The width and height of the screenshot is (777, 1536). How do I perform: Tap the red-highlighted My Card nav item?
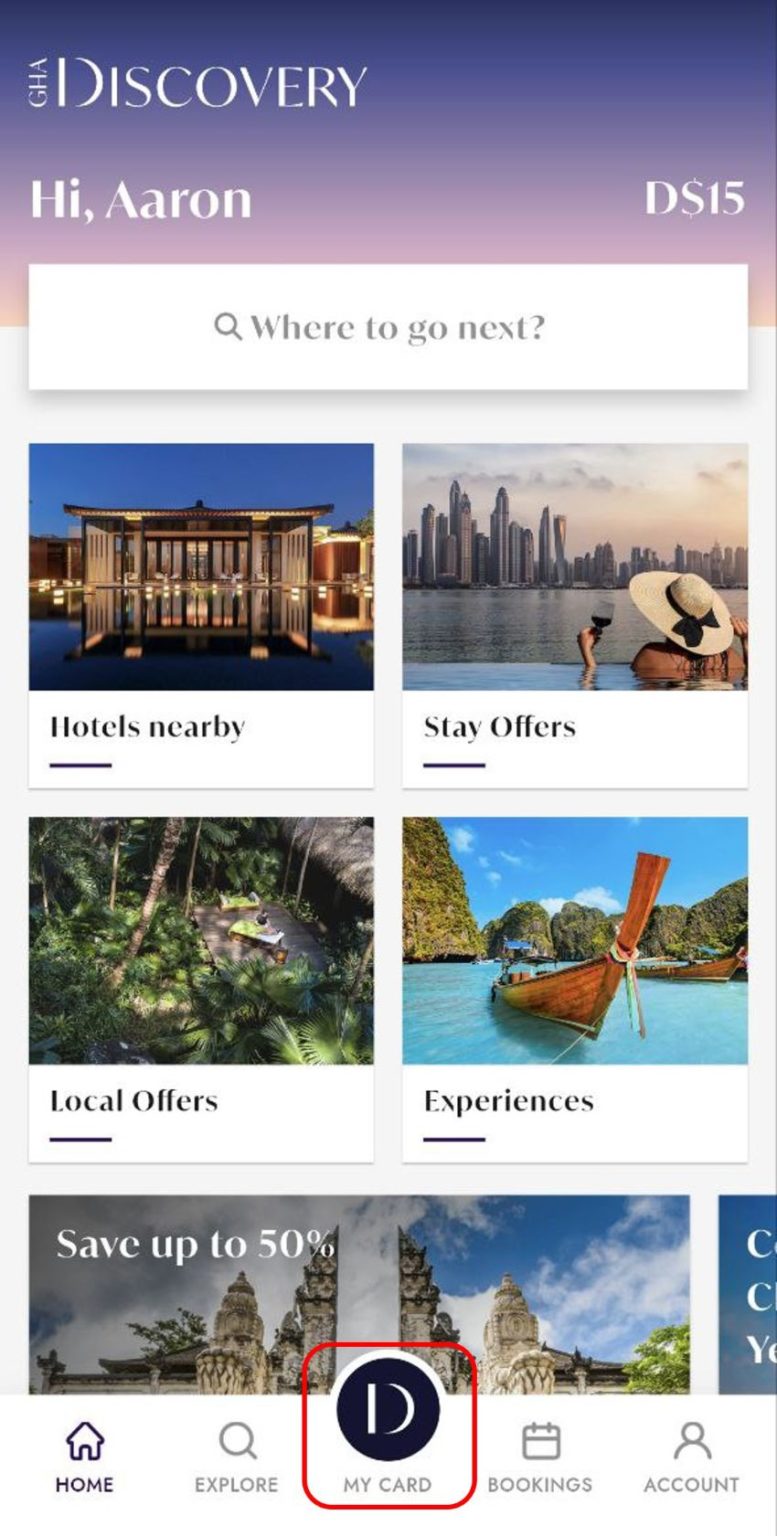[x=388, y=1430]
